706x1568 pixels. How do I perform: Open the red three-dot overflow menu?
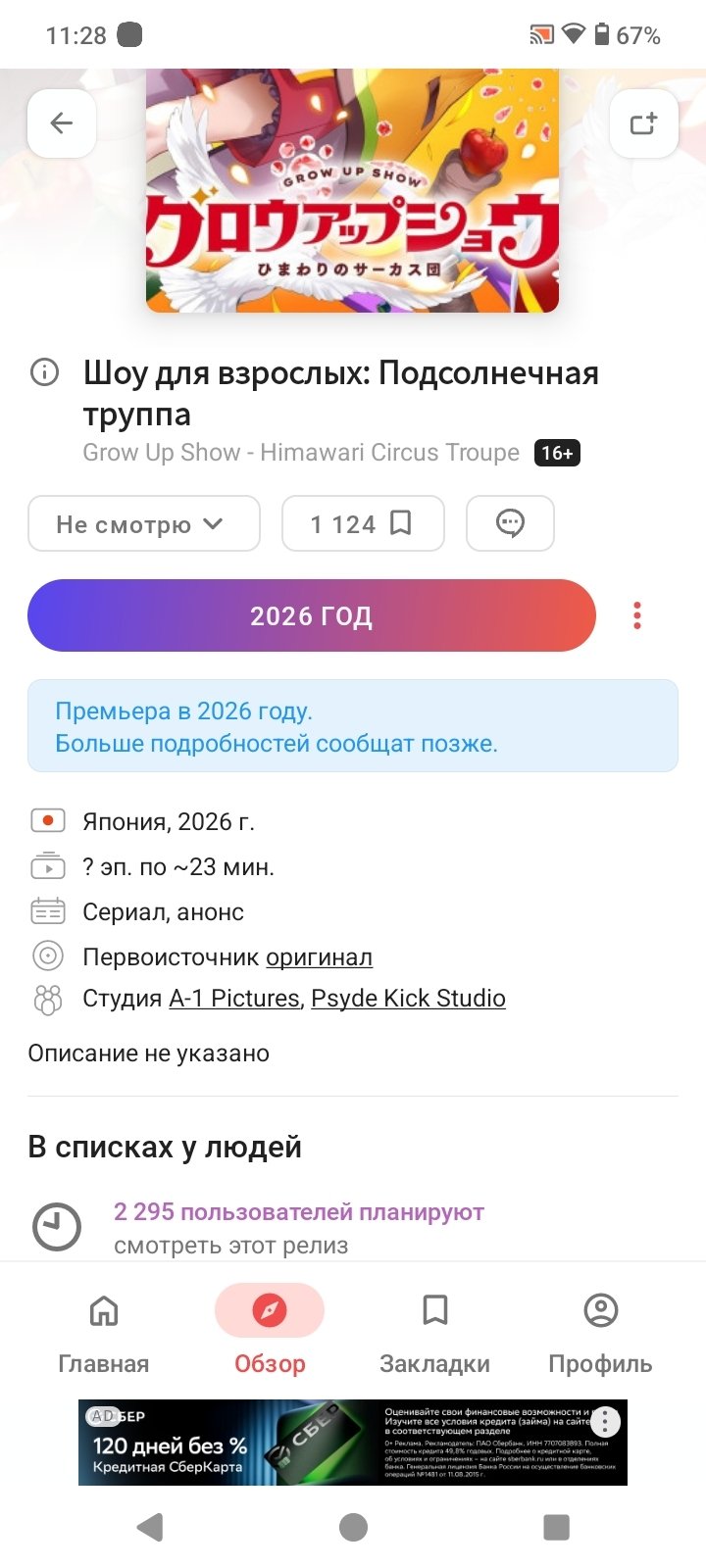pyautogui.click(x=637, y=615)
